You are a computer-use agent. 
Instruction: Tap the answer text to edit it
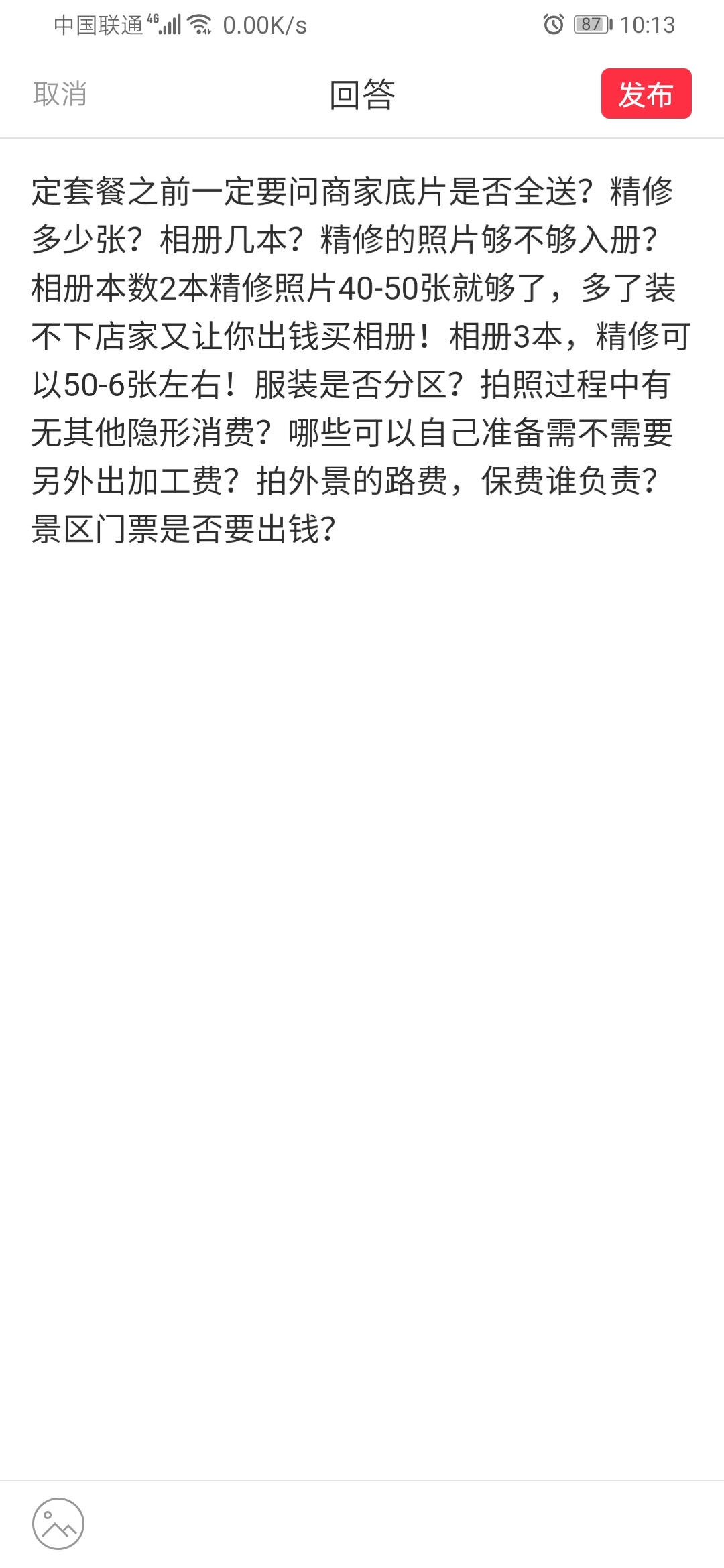(x=361, y=360)
